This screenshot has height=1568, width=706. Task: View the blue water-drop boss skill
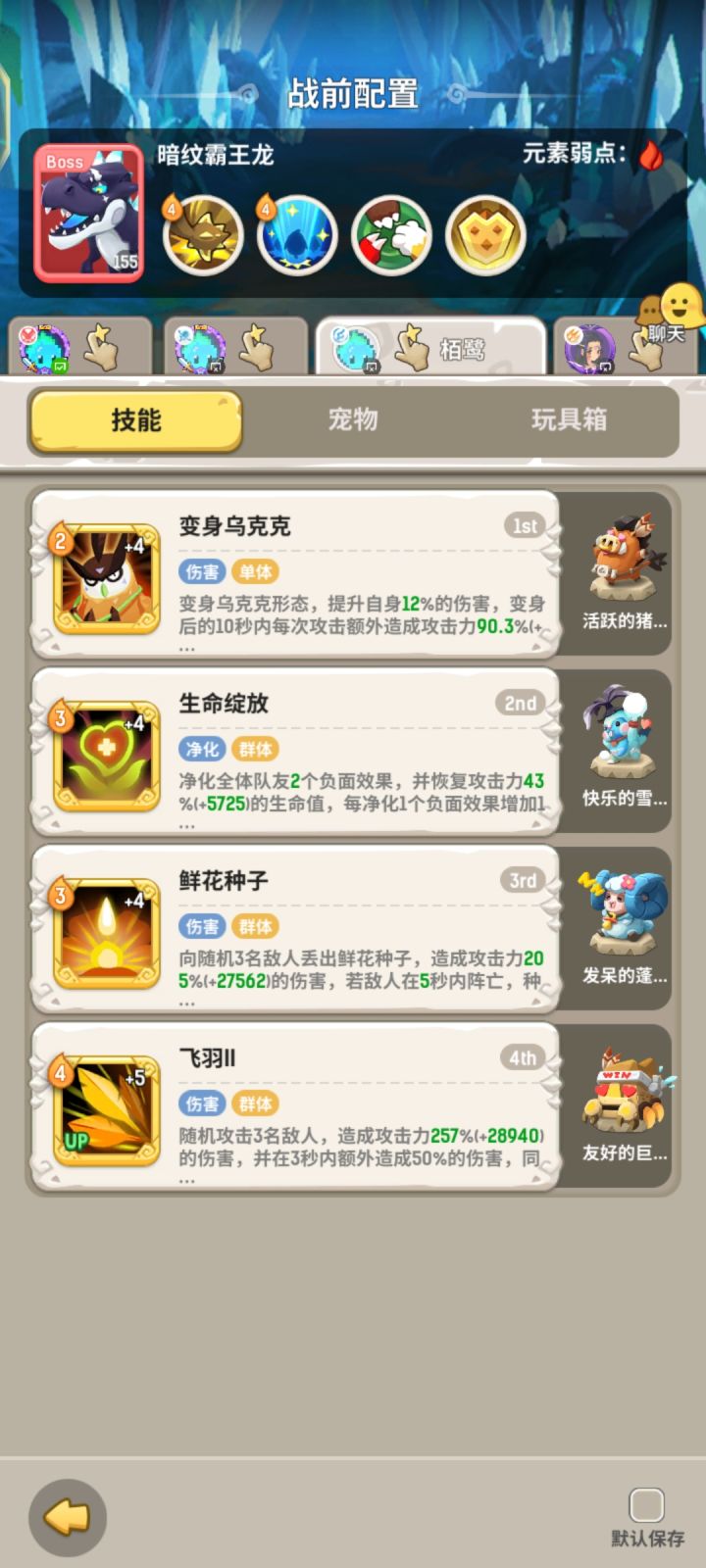(x=296, y=235)
